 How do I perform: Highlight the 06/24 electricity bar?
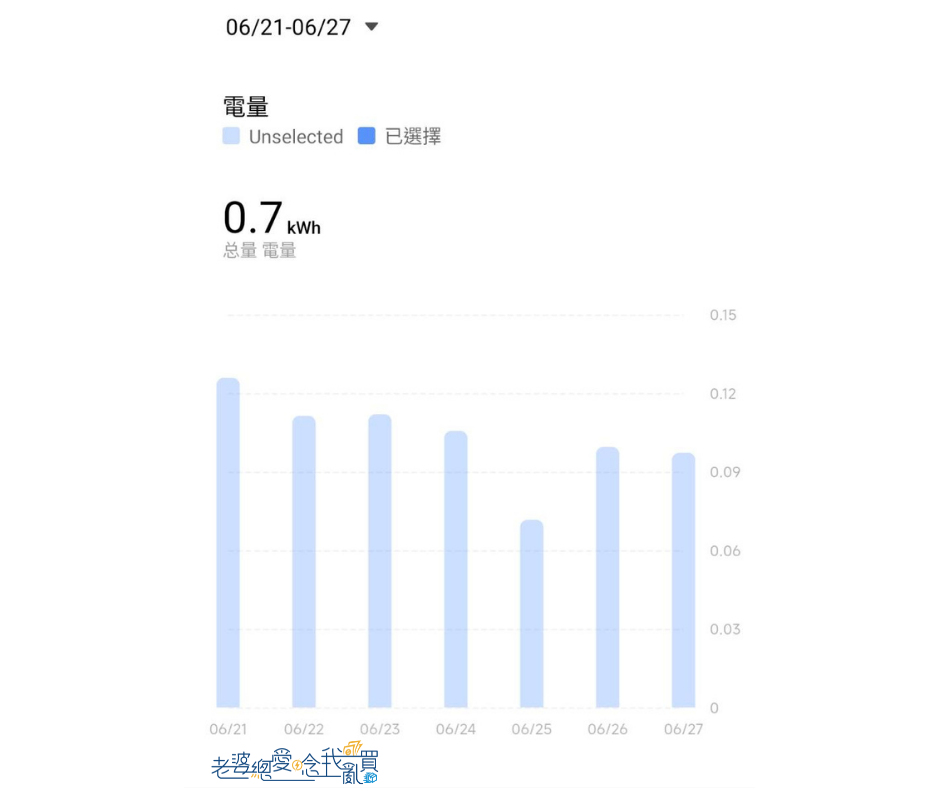tap(456, 569)
